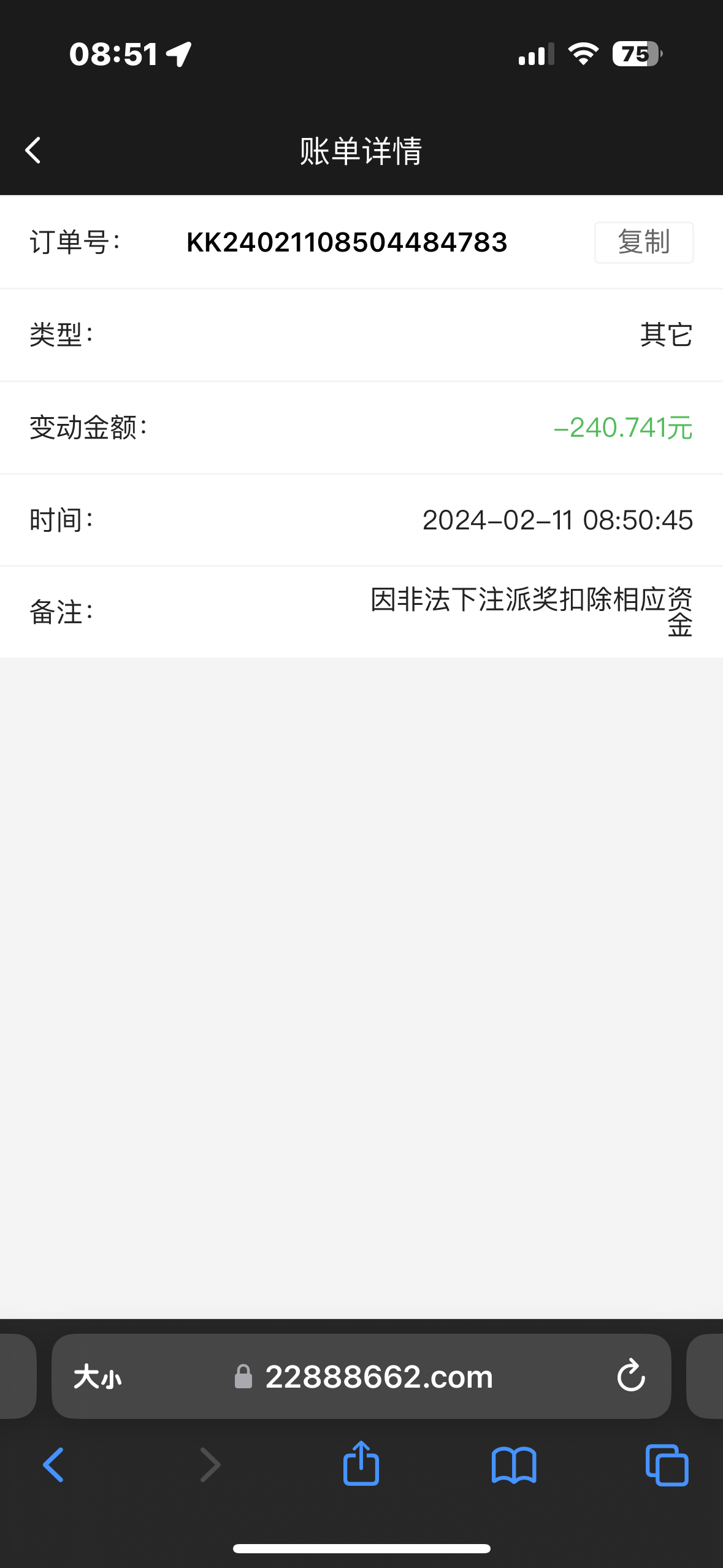
Task: Reload the current web page
Action: pos(630,1376)
